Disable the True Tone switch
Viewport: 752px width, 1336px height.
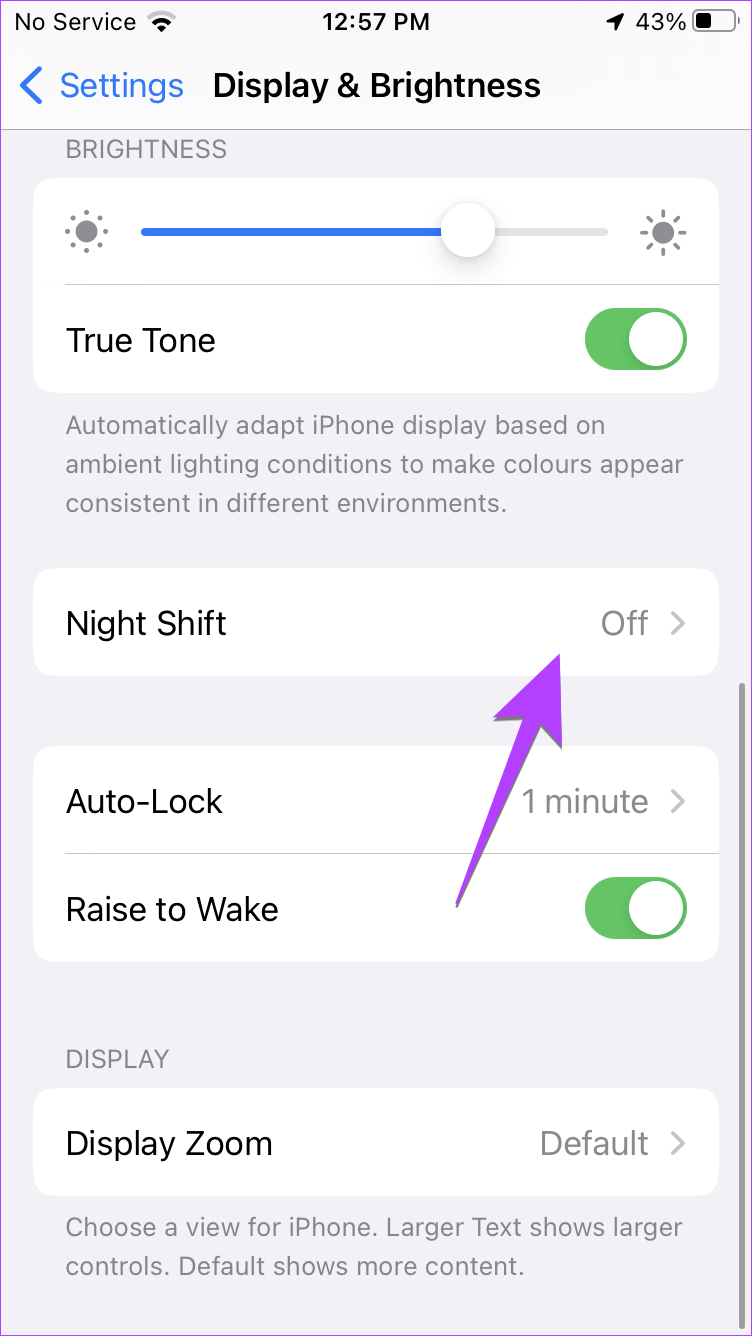point(636,340)
